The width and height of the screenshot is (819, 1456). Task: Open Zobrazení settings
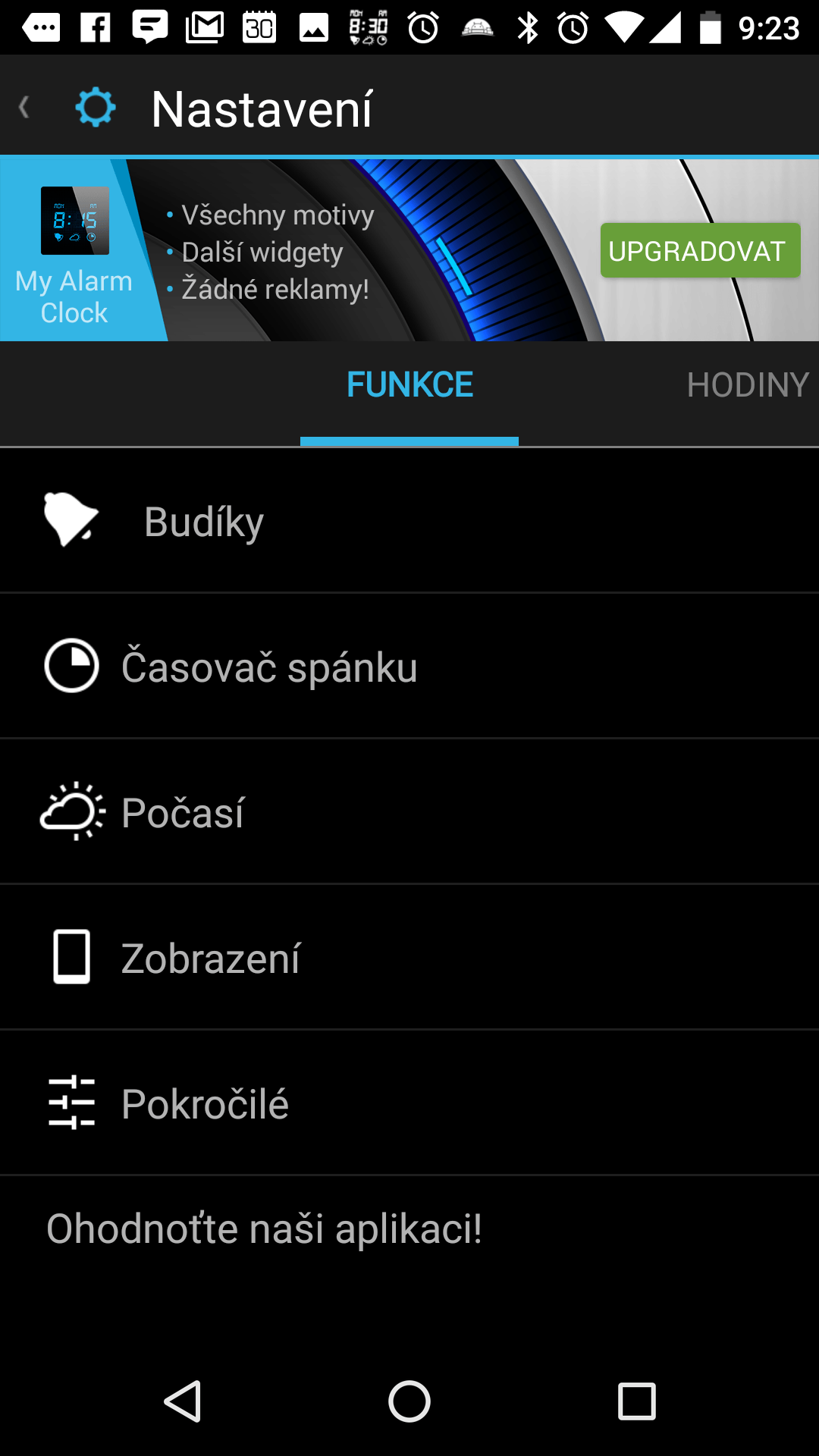409,957
